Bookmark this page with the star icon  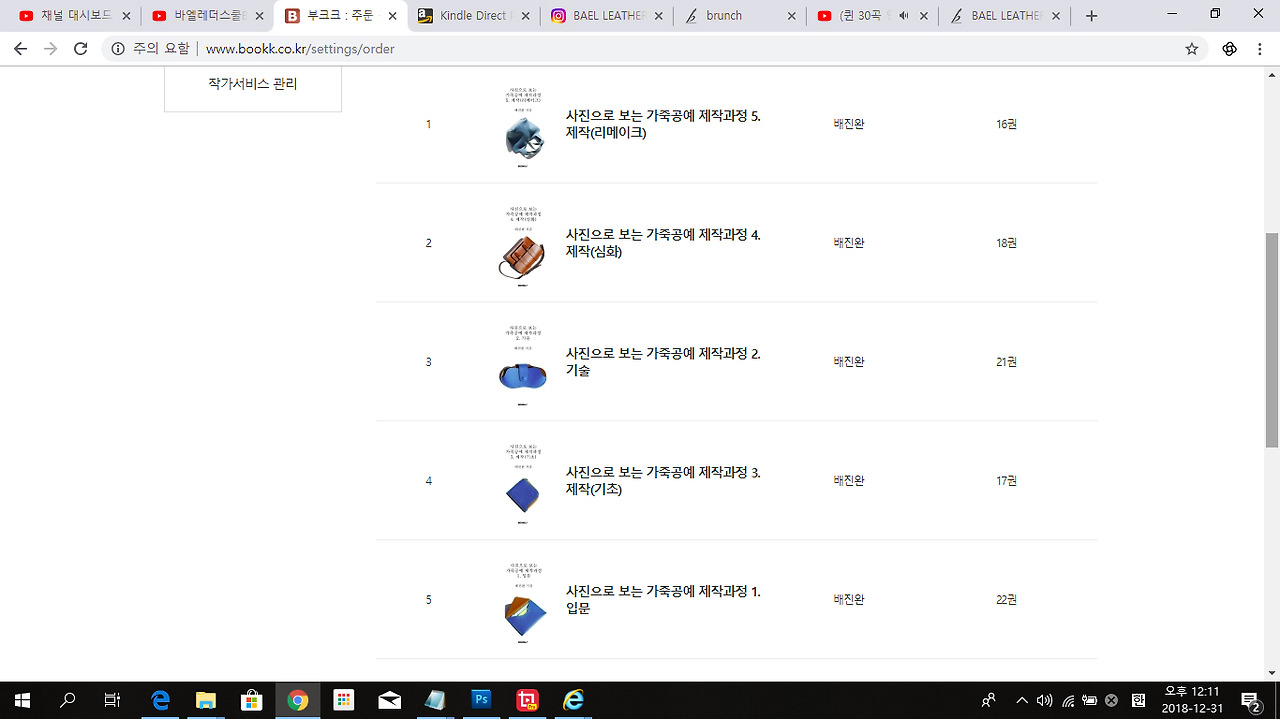(x=1191, y=48)
